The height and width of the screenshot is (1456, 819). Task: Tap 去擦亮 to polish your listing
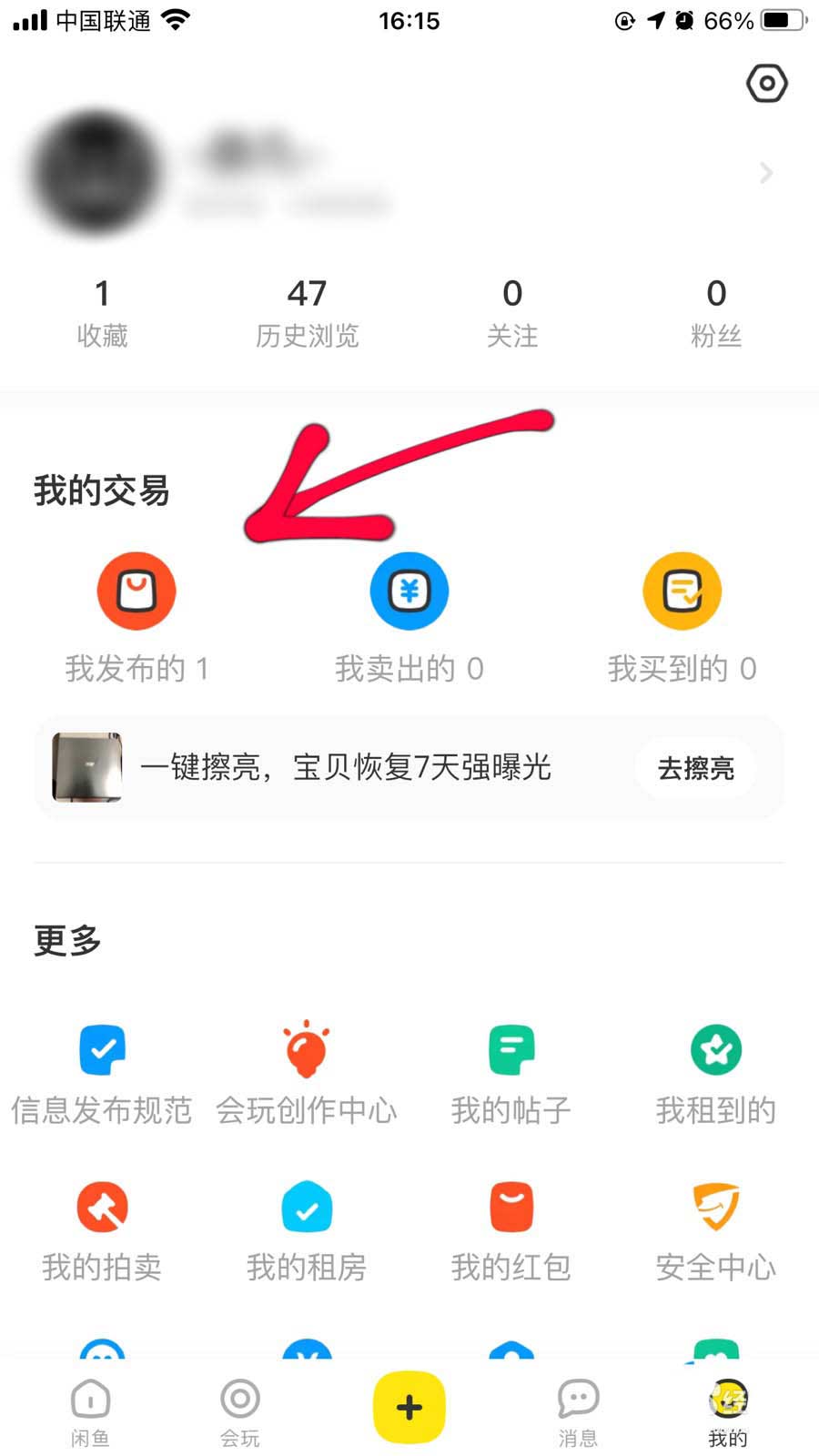695,768
